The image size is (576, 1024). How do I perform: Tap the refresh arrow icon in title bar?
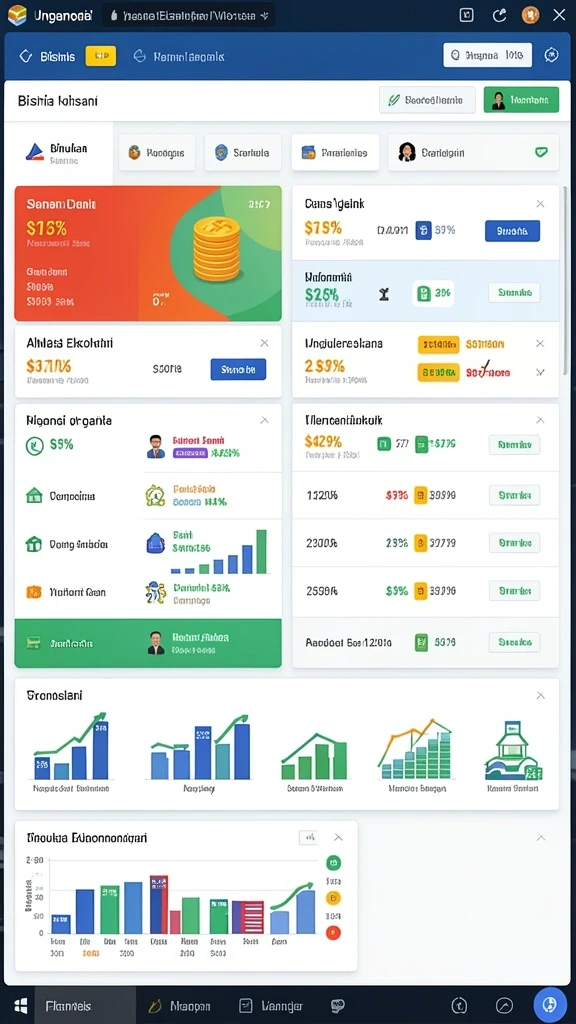(500, 16)
